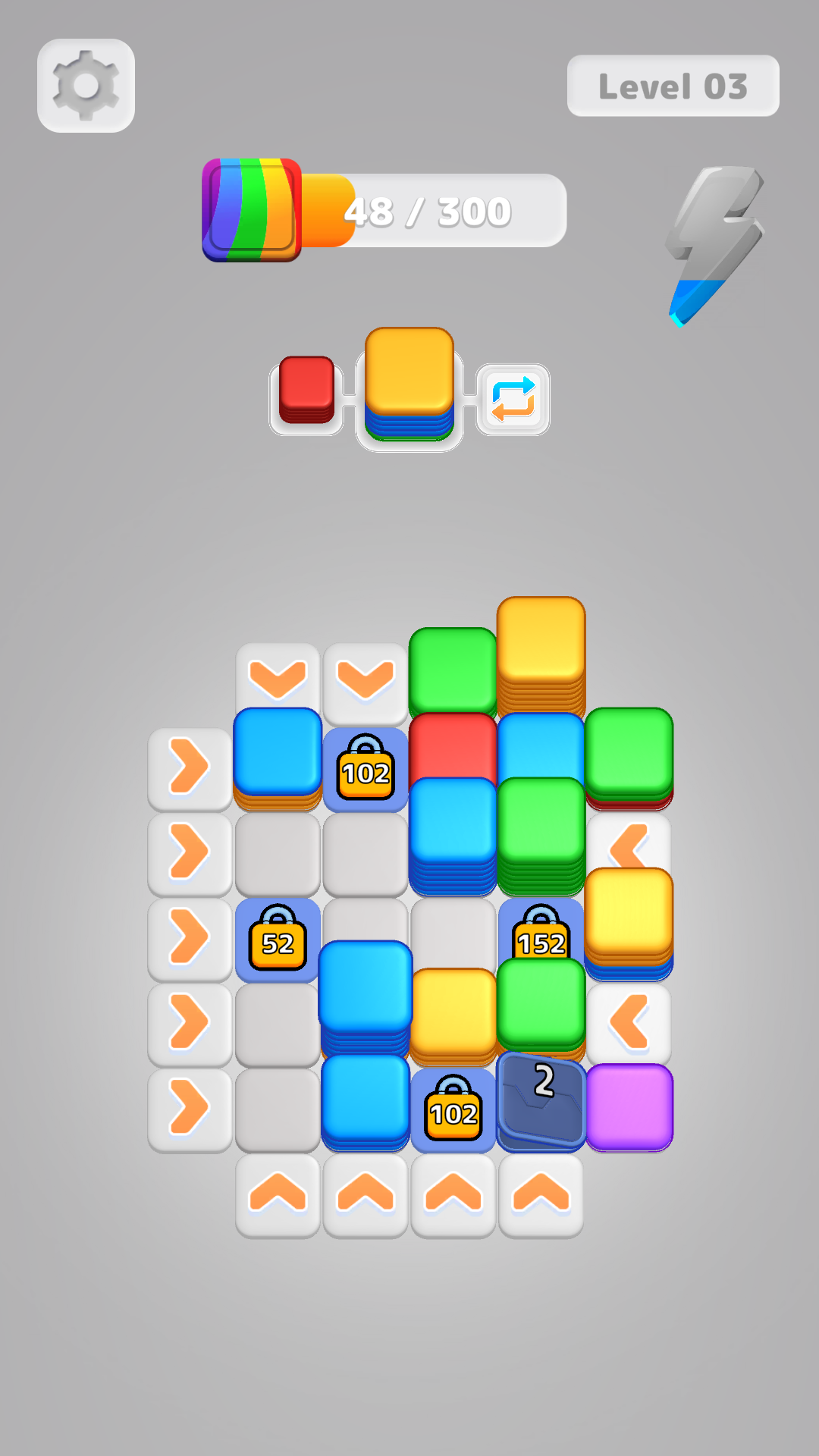This screenshot has height=1456, width=819.
Task: Open the settings gear
Action: click(x=85, y=84)
